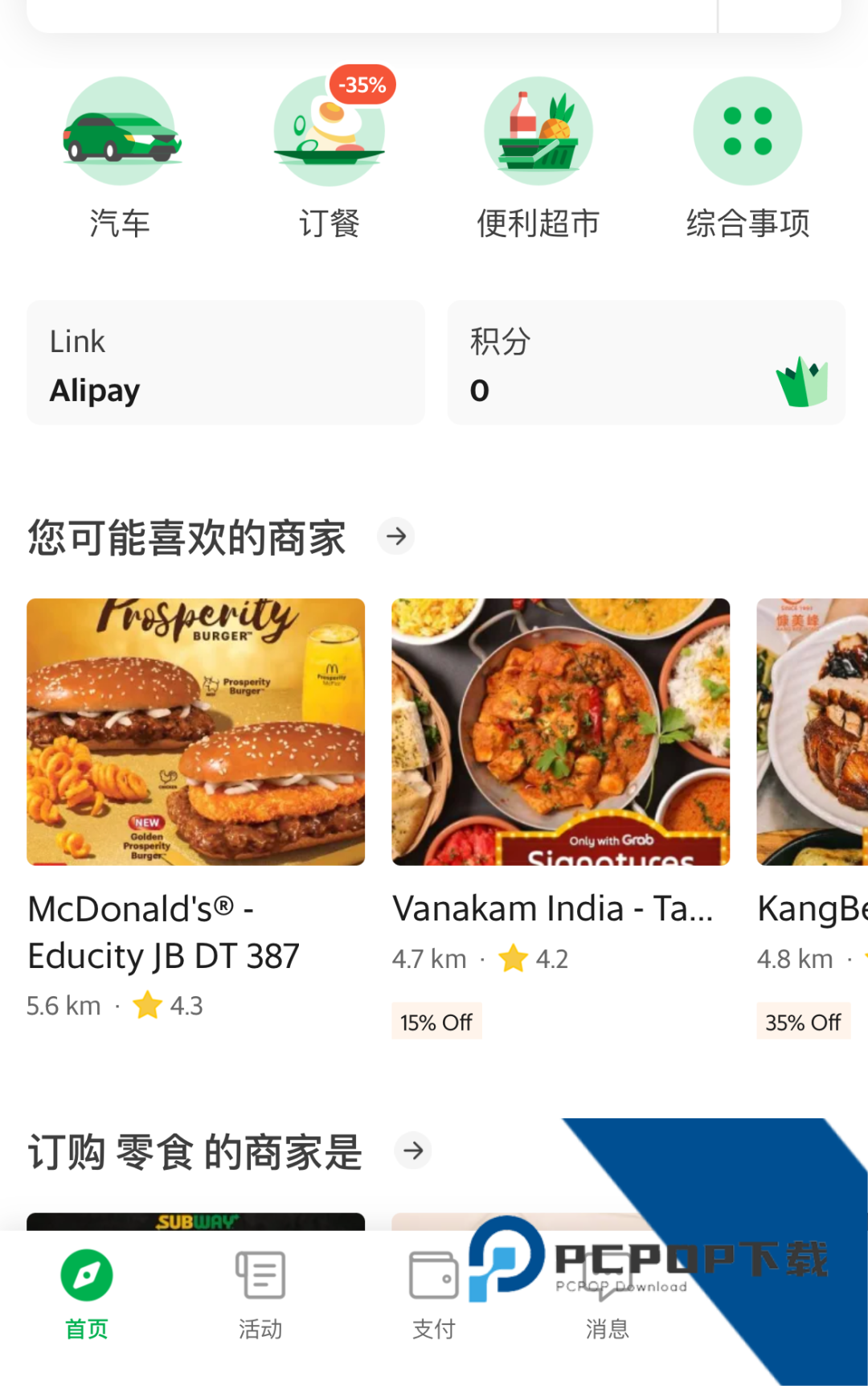Tap the arrow next to 您可能喜欢的商家
This screenshot has height=1386, width=868.
tap(396, 536)
